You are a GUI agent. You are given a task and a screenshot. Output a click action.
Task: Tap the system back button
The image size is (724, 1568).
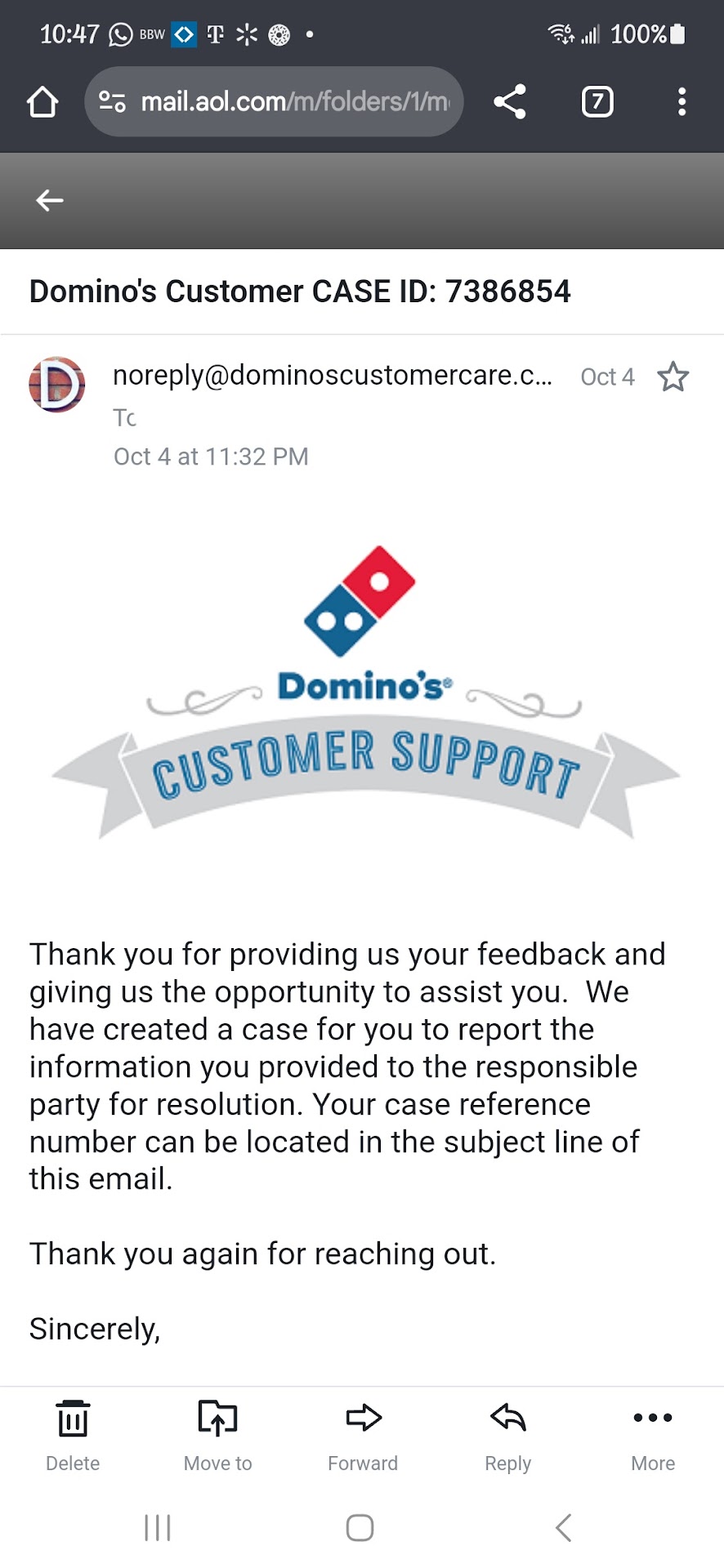tap(563, 1527)
